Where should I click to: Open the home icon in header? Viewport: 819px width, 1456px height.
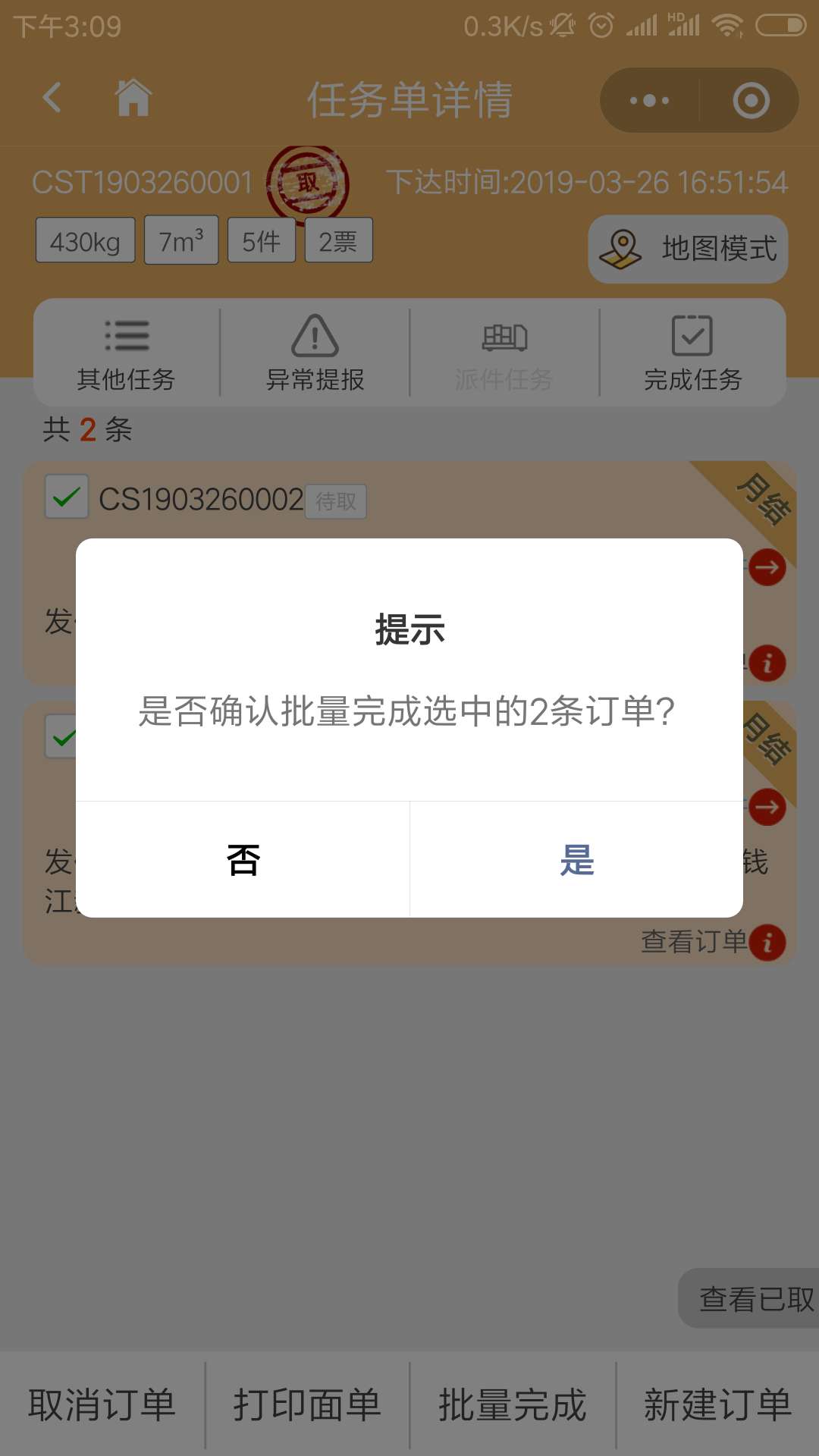pos(133,98)
